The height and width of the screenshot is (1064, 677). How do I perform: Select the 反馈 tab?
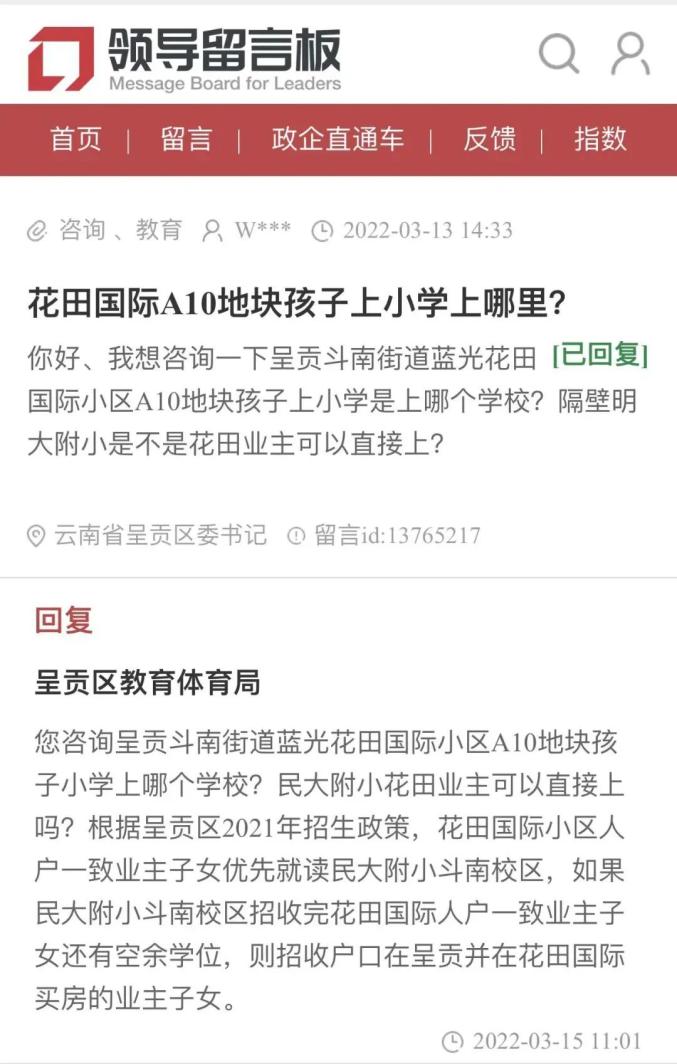pos(490,139)
